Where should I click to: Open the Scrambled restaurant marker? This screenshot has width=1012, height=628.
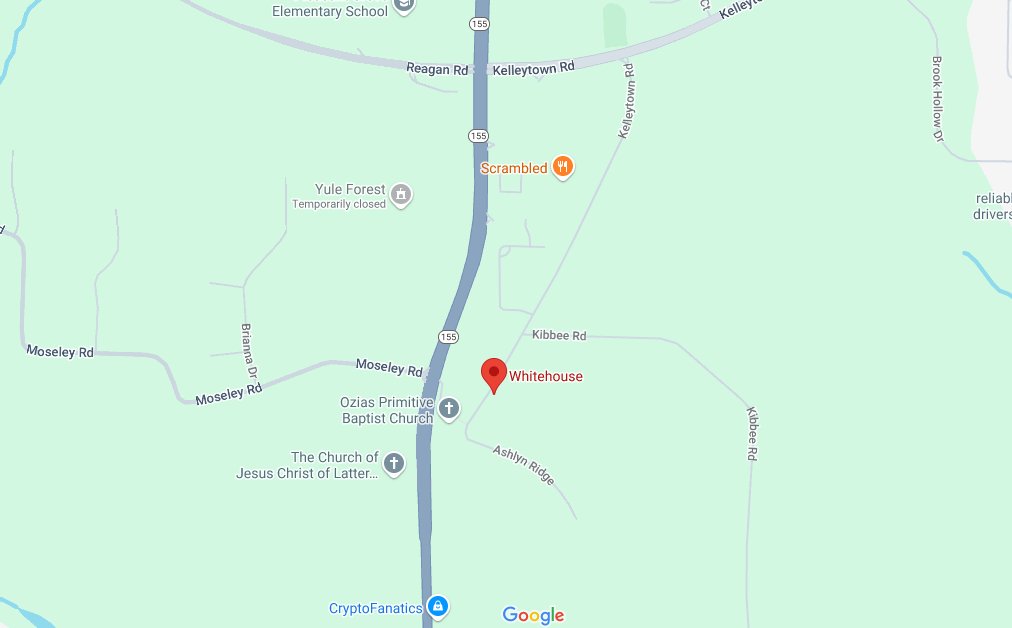(563, 167)
